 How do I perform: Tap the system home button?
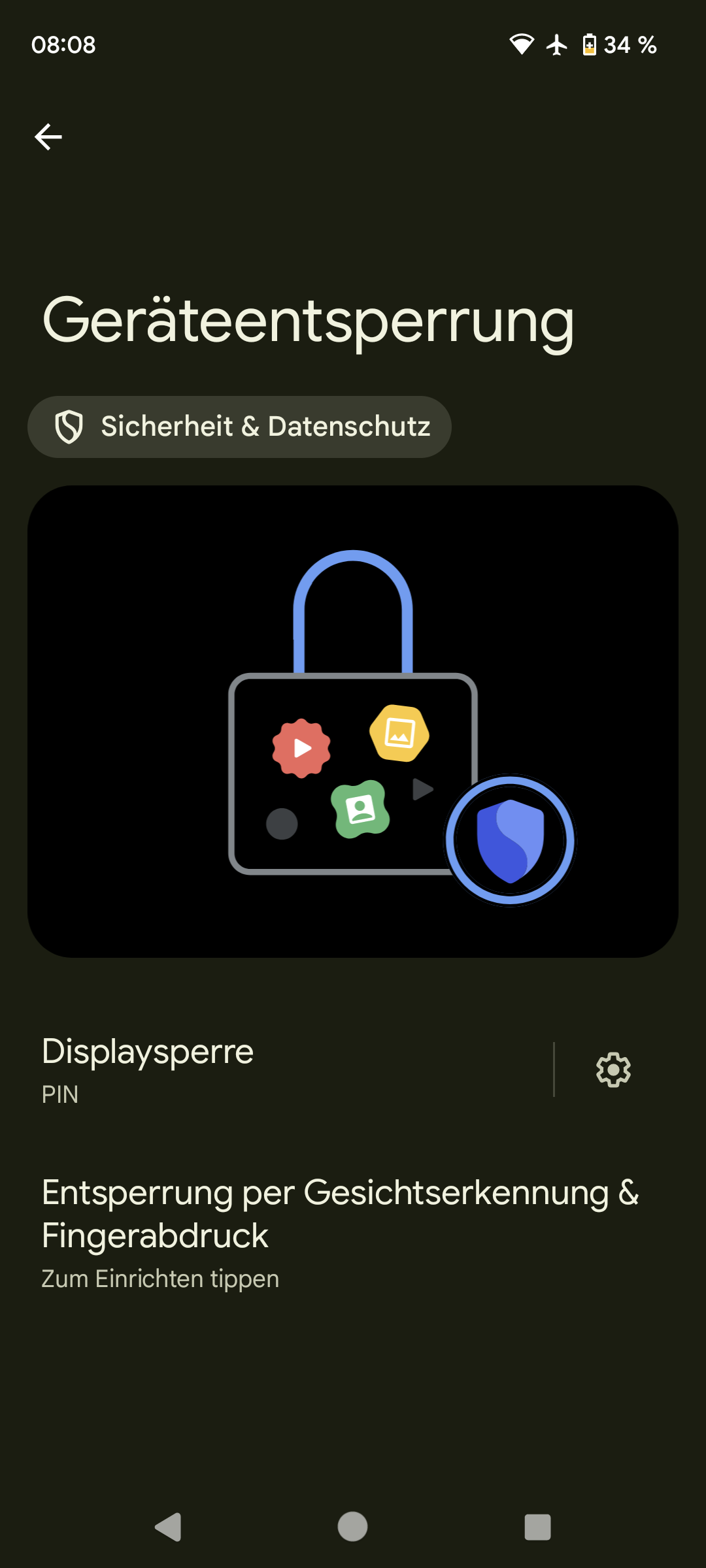(x=352, y=1527)
